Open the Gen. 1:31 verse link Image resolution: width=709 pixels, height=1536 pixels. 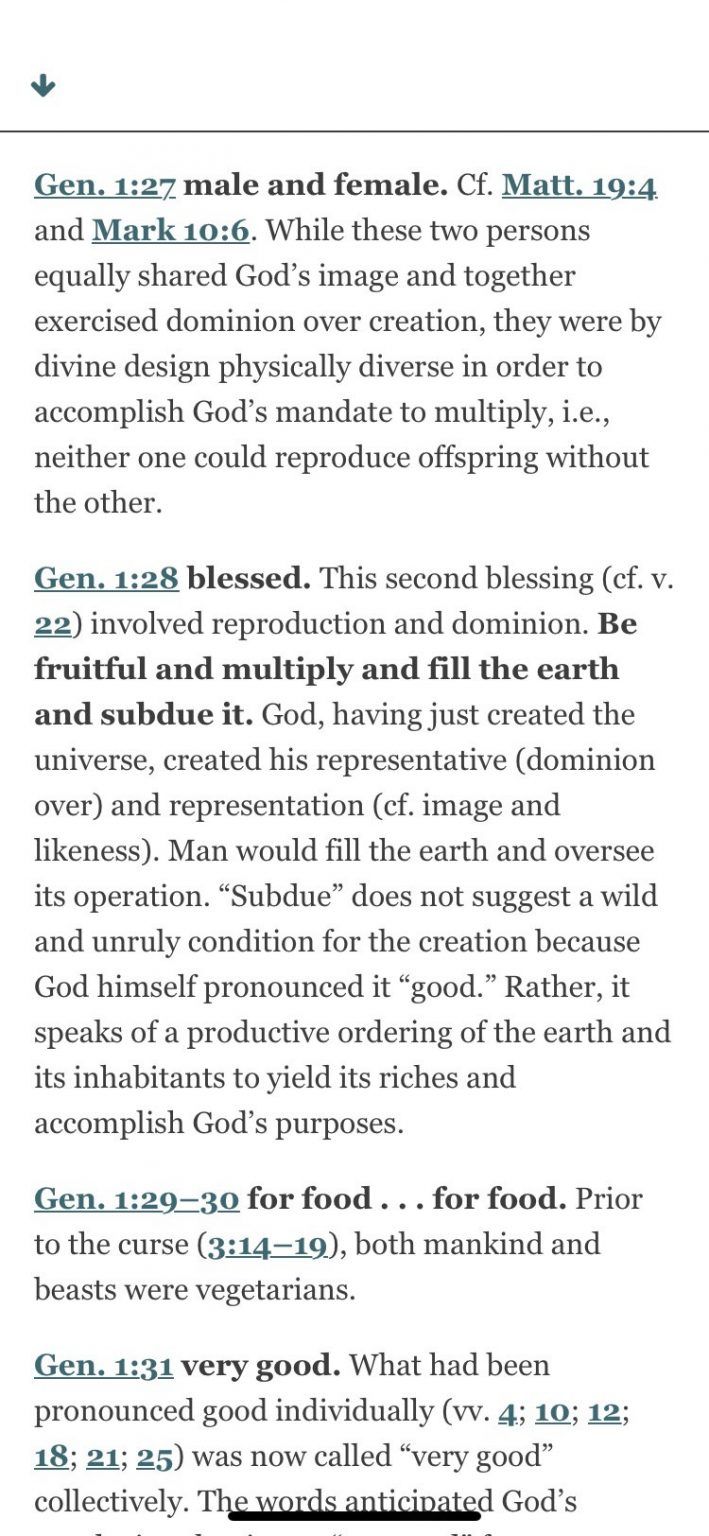point(104,1365)
